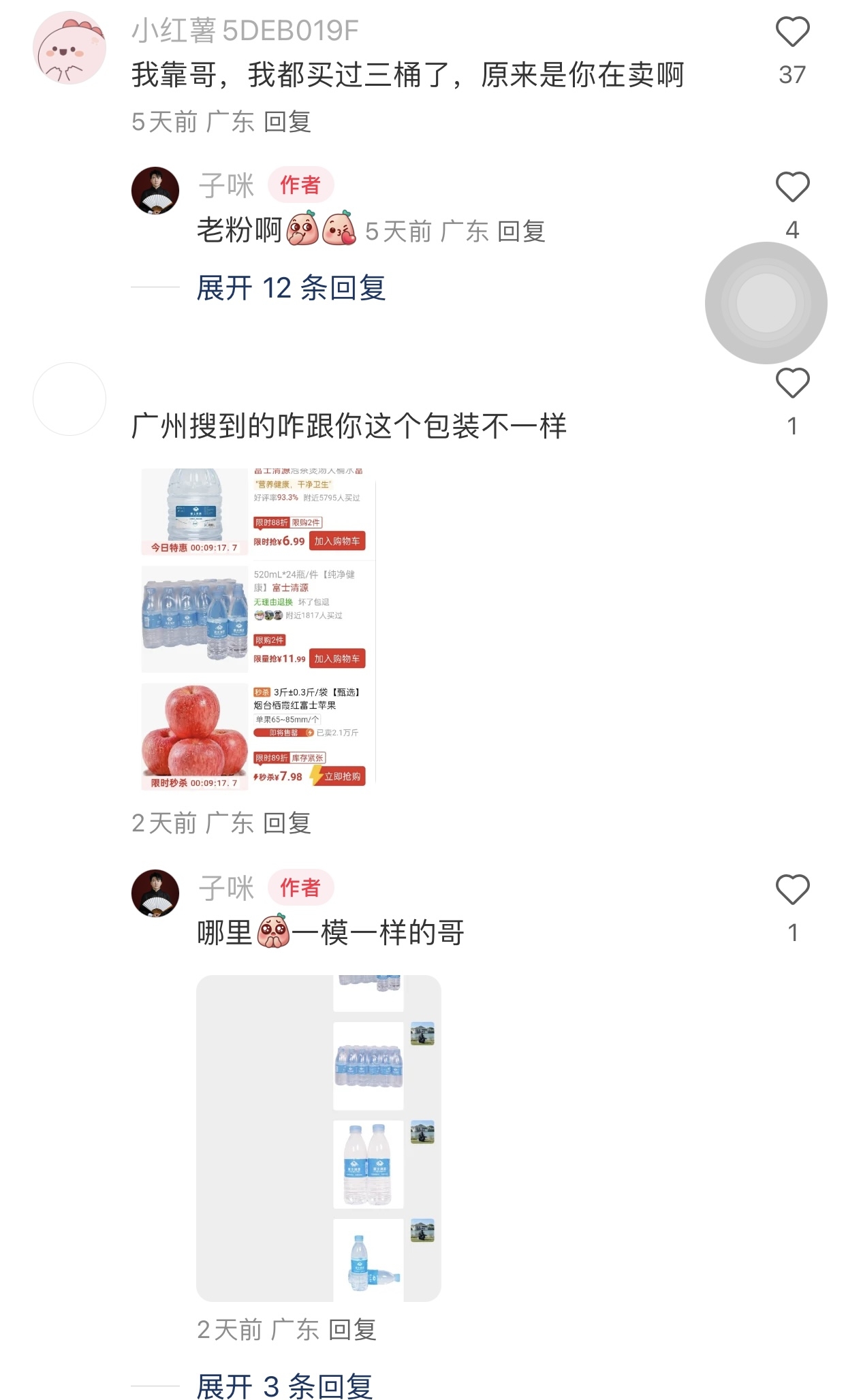Expand the 3 hidden replies
The image size is (846, 1400).
(x=285, y=1386)
